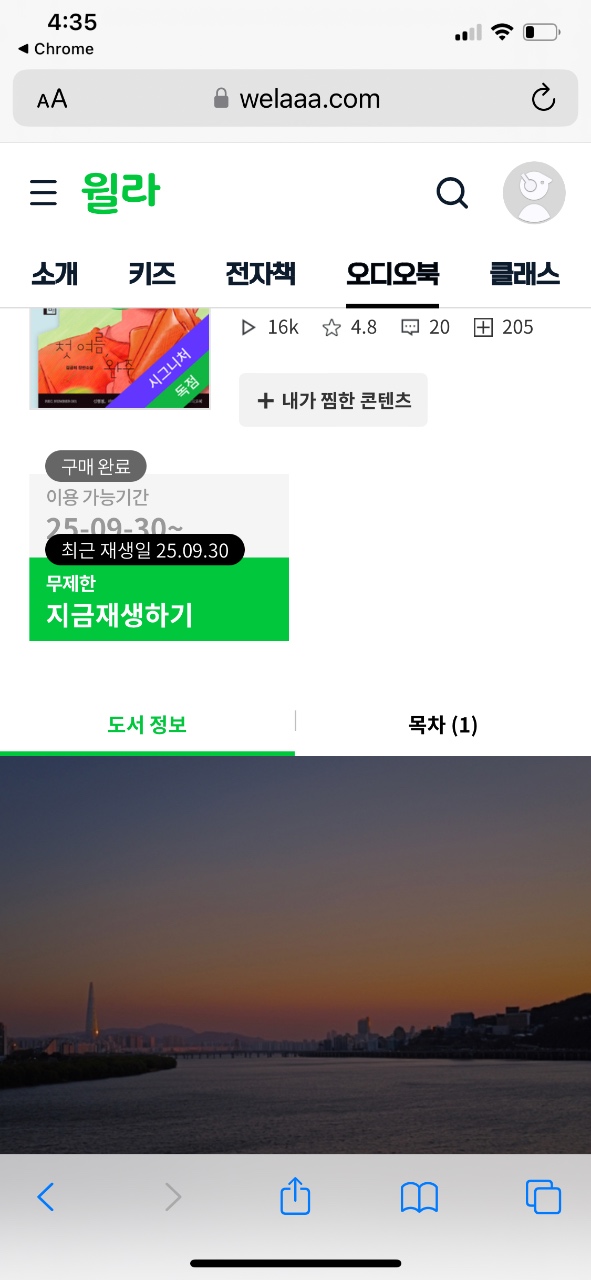This screenshot has width=591, height=1280.
Task: Switch to the 목차 (1) tab
Action: pyautogui.click(x=443, y=725)
